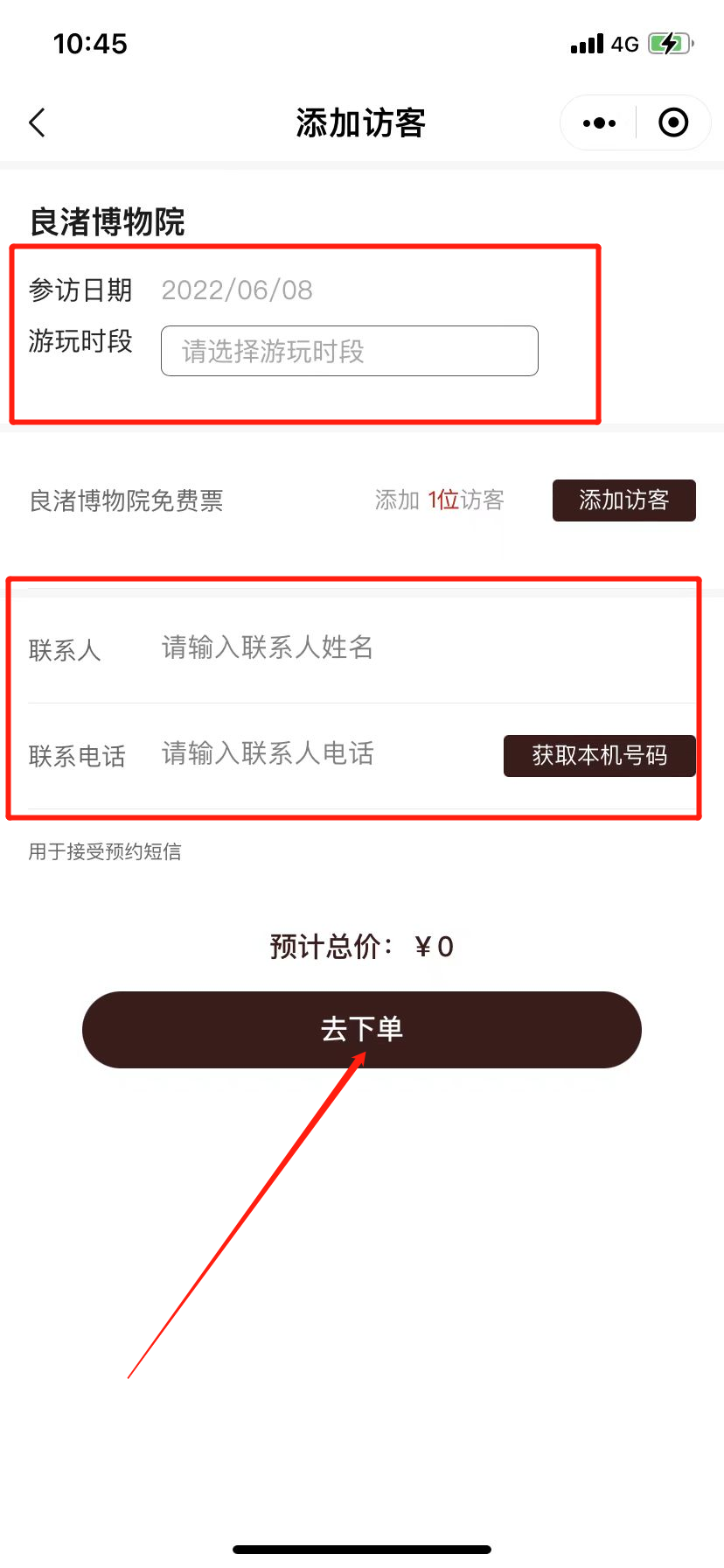
Task: Focus the 请输入联系人电话 phone field
Action: tap(324, 754)
